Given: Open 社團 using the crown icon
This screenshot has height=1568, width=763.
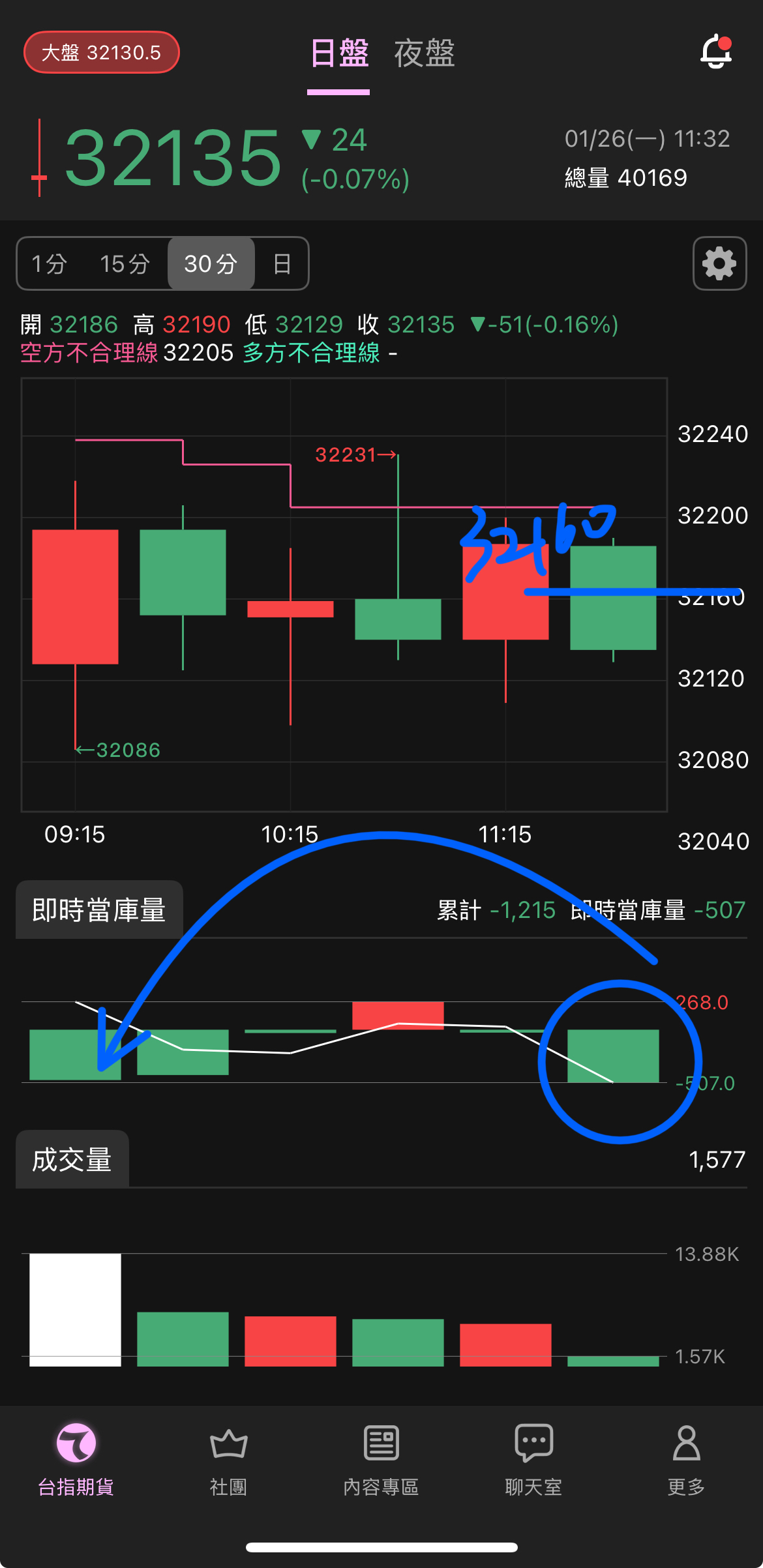Looking at the screenshot, I should click(x=229, y=1460).
